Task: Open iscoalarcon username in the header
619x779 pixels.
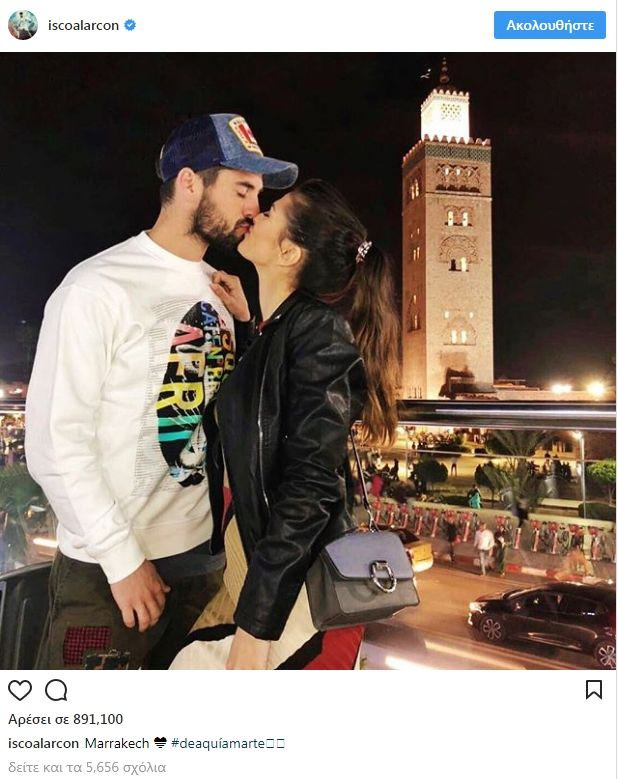Action: [x=83, y=25]
